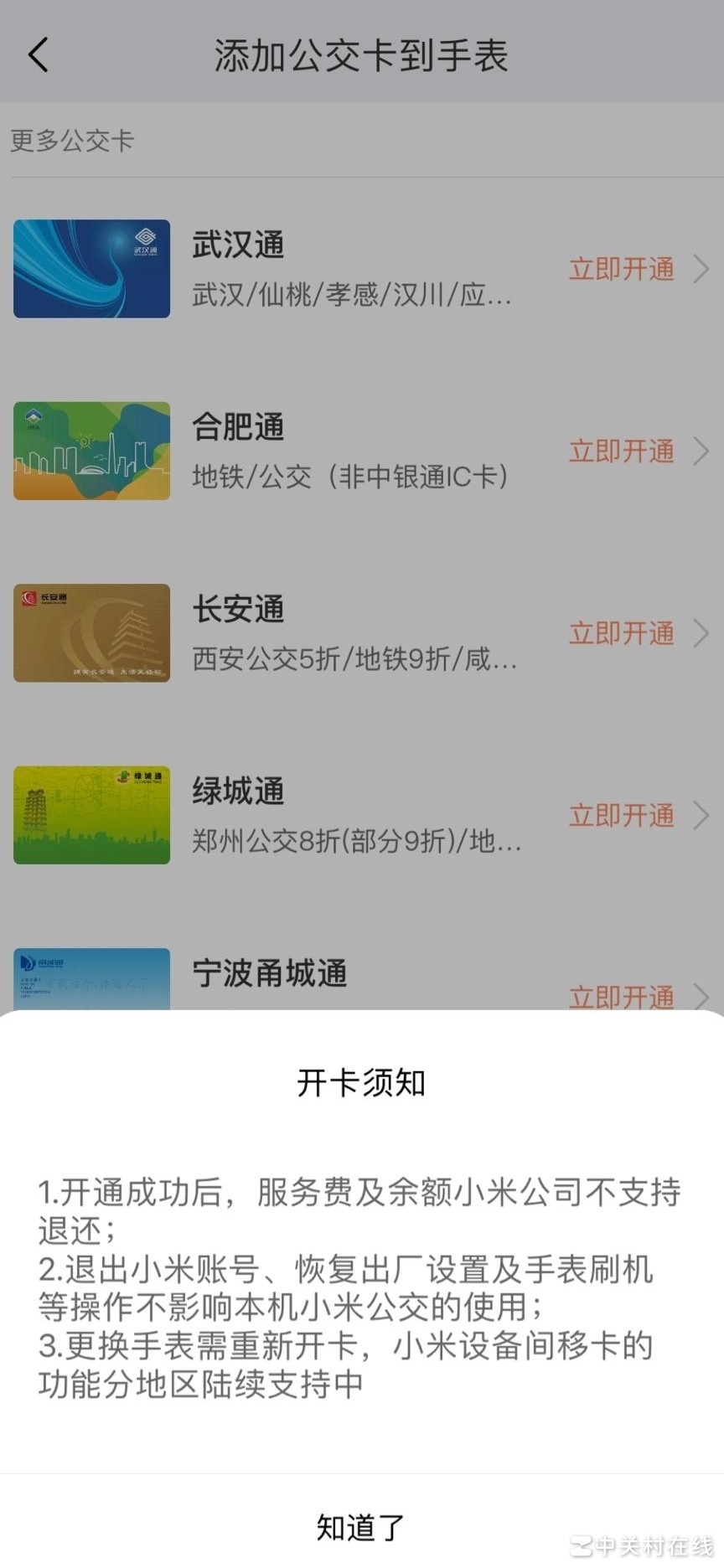Click the 长安通 card image
This screenshot has height=1568, width=724.
(x=91, y=632)
